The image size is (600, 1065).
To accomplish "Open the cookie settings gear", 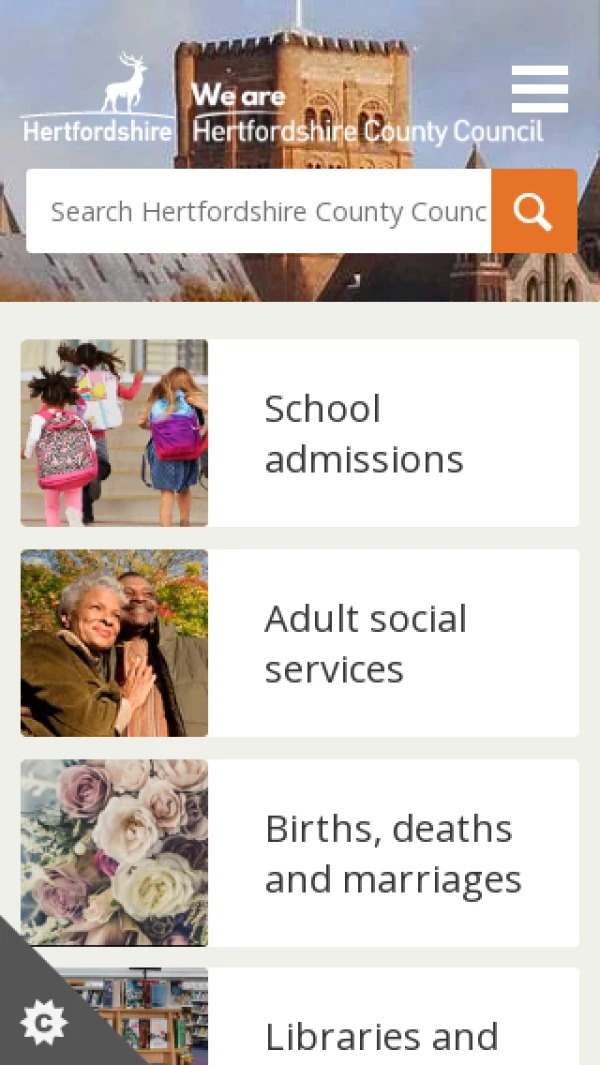I will pyautogui.click(x=43, y=1022).
